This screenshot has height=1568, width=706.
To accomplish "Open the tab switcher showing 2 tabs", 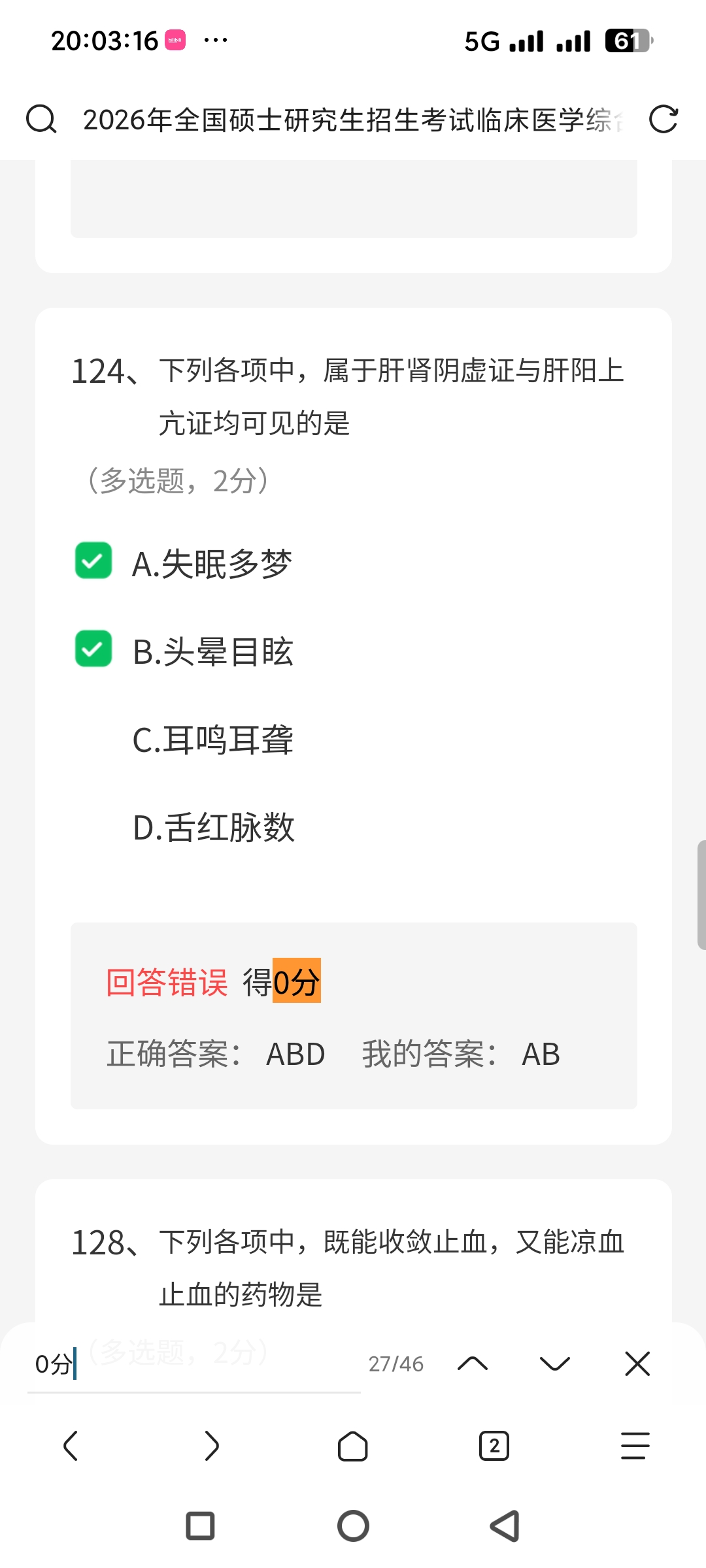I will pyautogui.click(x=494, y=1446).
